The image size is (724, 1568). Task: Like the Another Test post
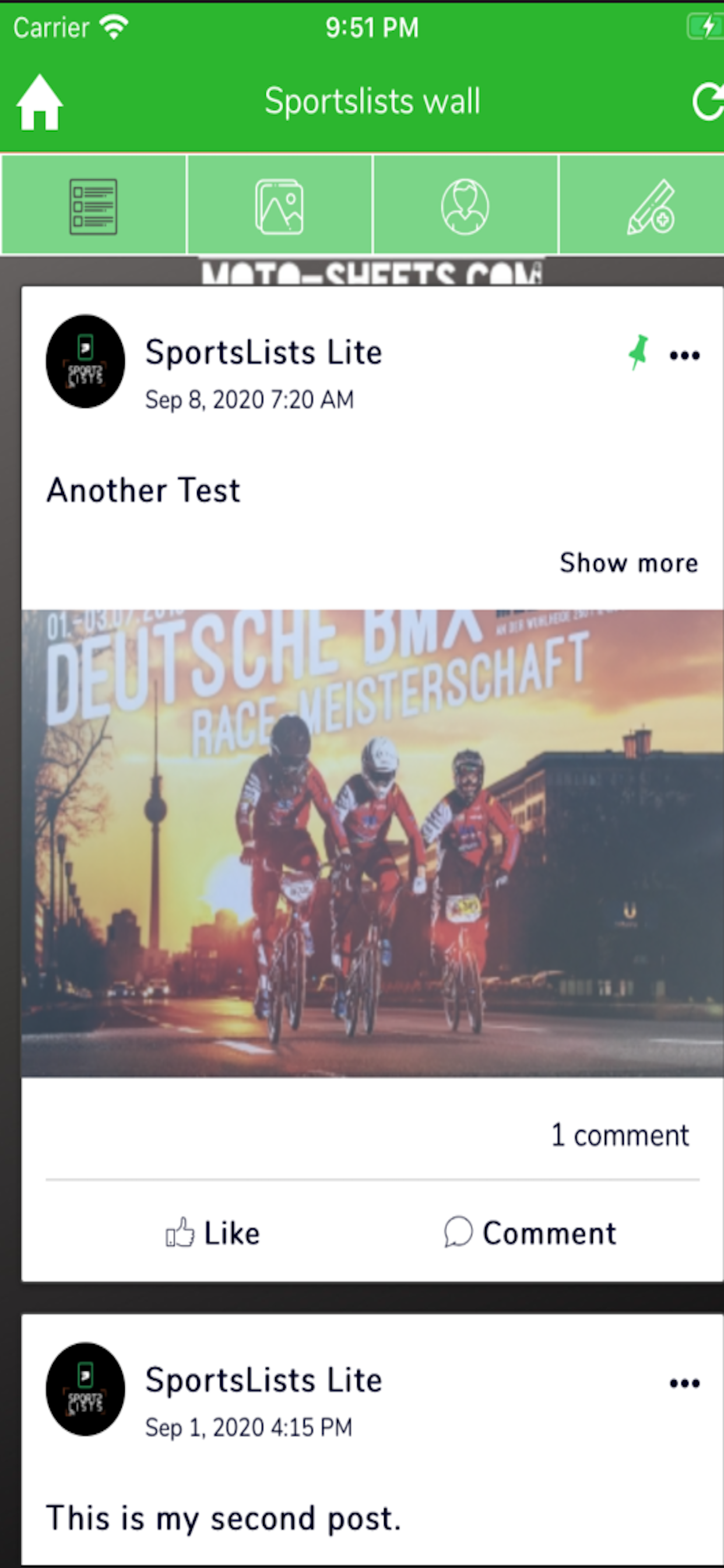pos(213,1234)
